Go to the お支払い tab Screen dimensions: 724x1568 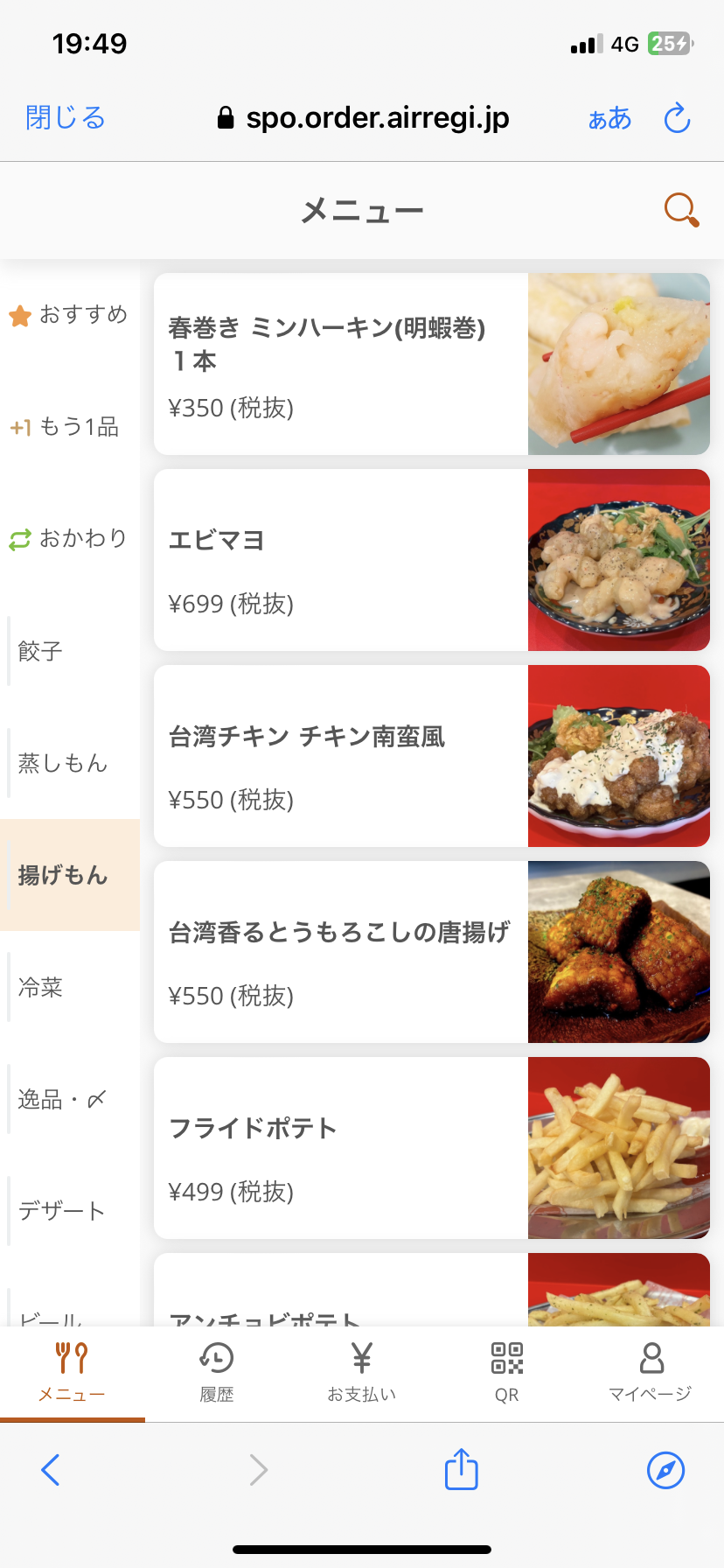click(x=362, y=1374)
